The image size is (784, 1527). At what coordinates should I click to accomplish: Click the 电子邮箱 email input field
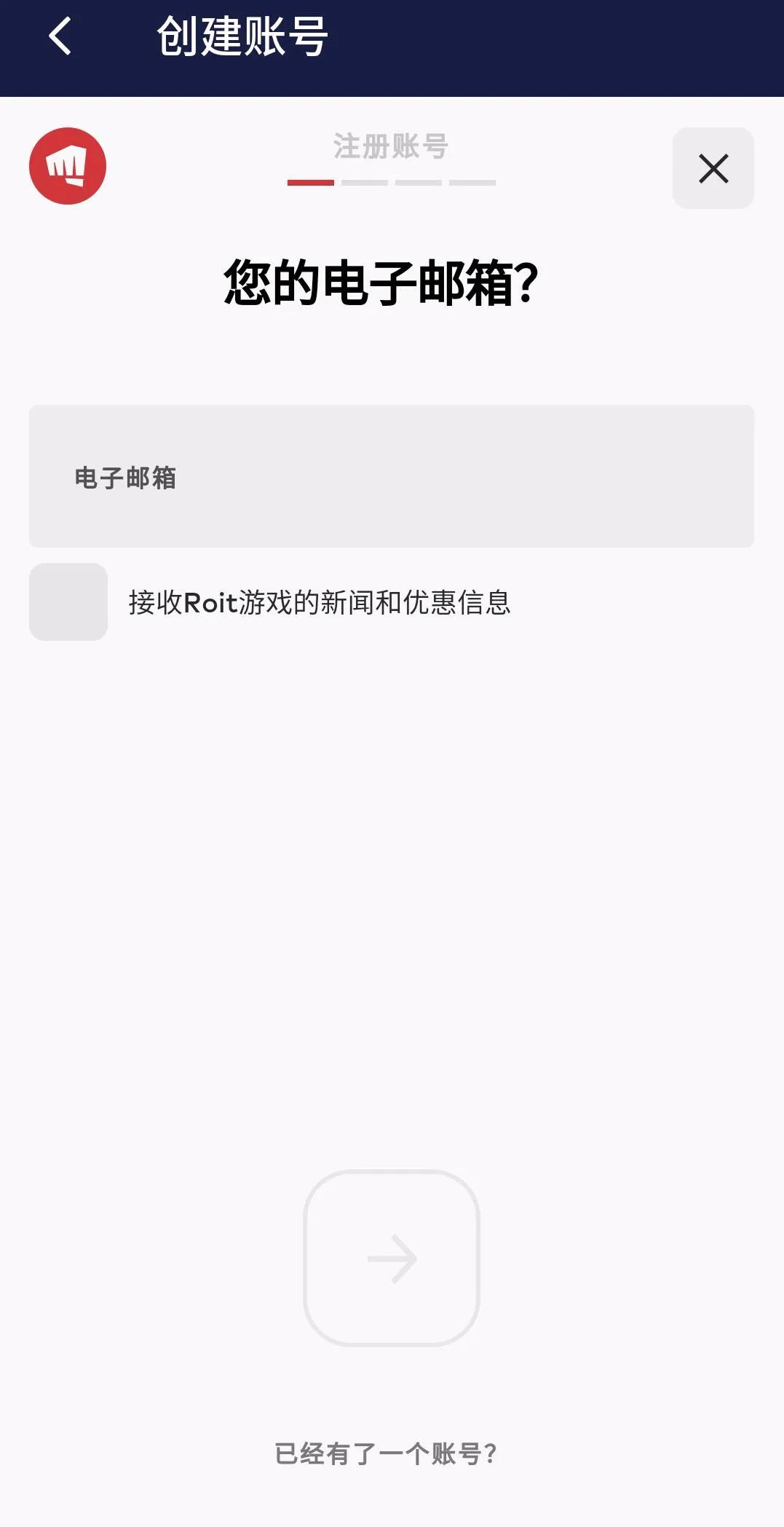click(392, 476)
